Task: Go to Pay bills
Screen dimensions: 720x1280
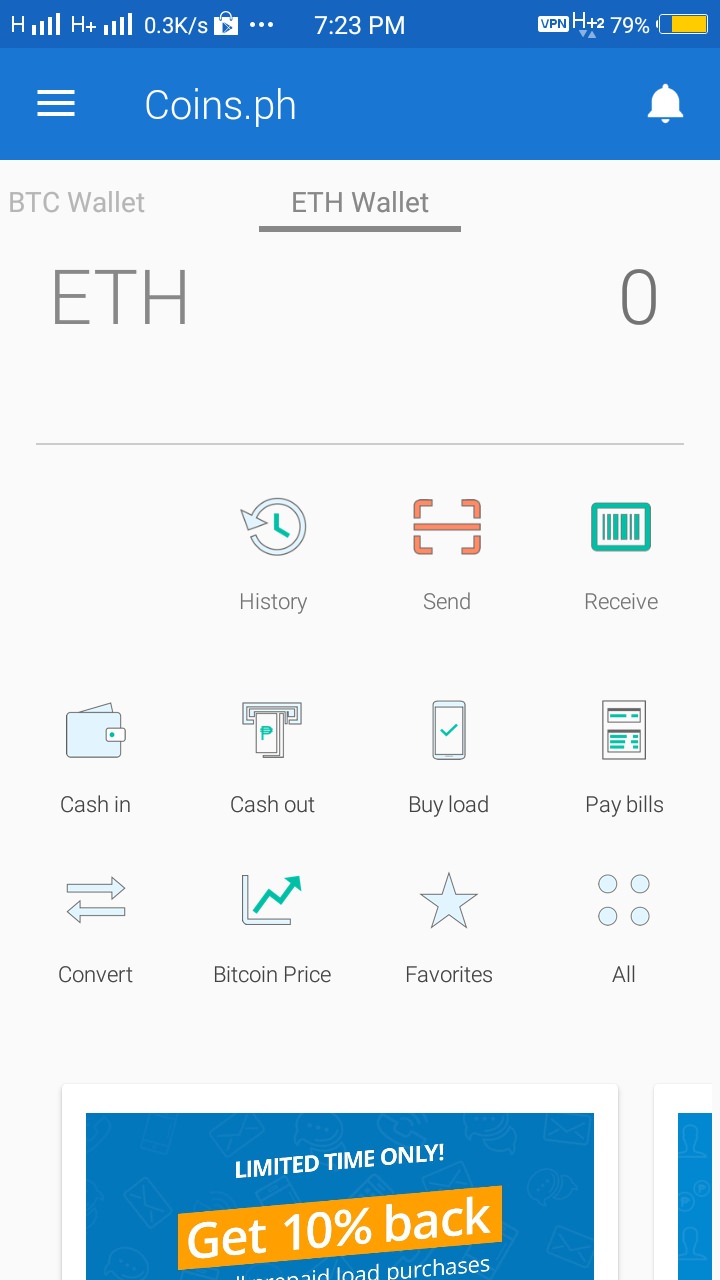Action: (x=624, y=760)
